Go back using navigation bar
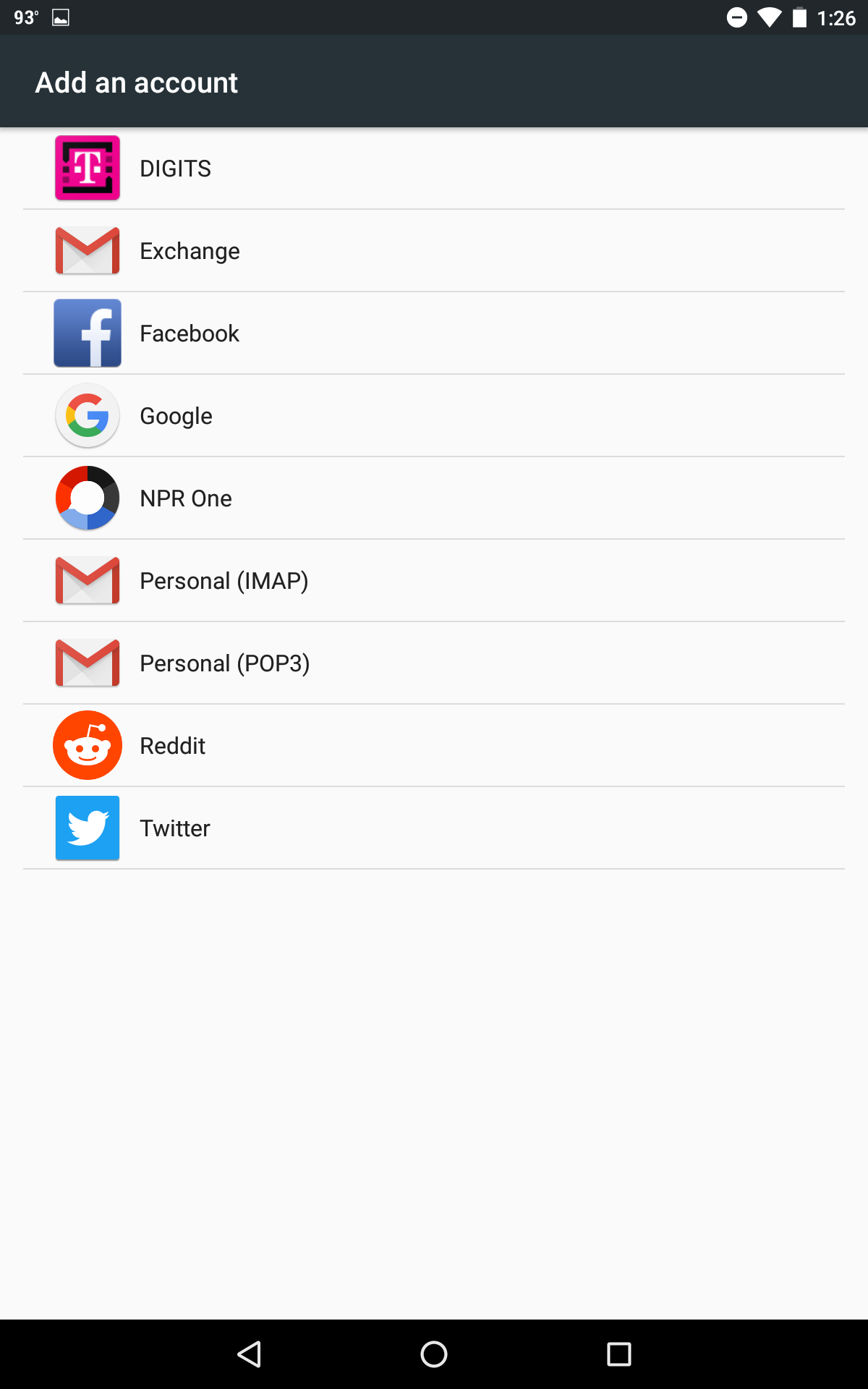 (249, 1354)
